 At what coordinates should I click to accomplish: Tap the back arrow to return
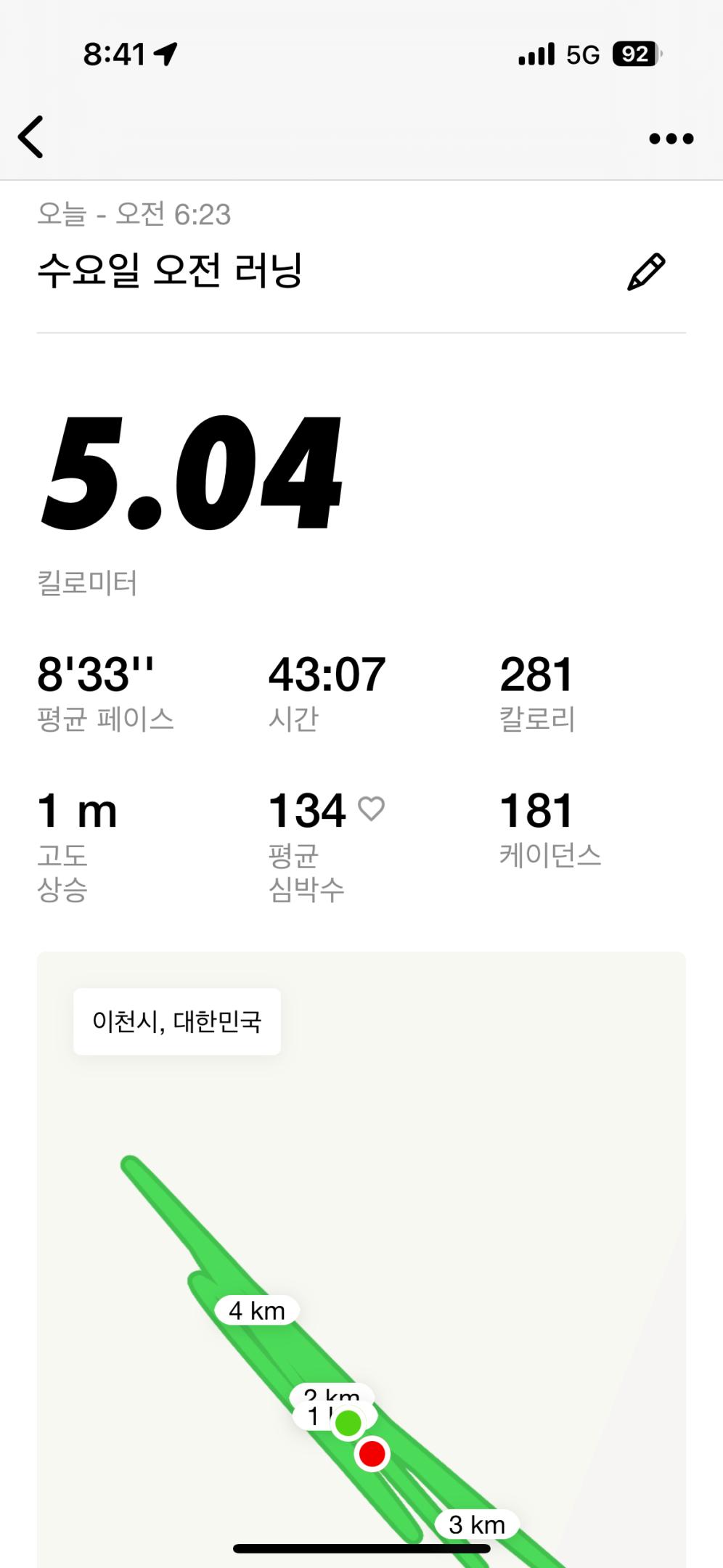pos(30,136)
